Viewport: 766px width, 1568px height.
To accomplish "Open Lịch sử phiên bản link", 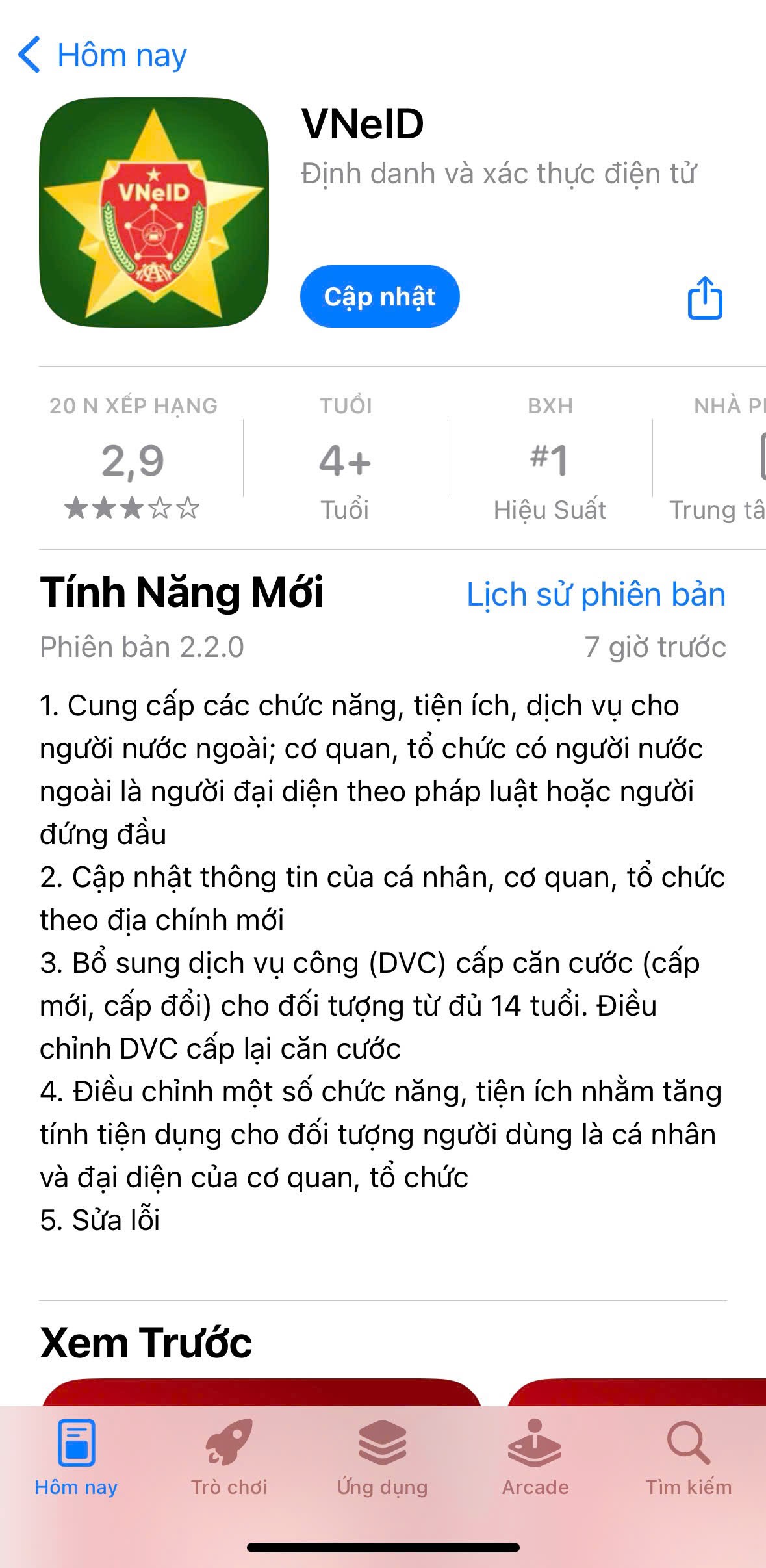I will point(596,594).
